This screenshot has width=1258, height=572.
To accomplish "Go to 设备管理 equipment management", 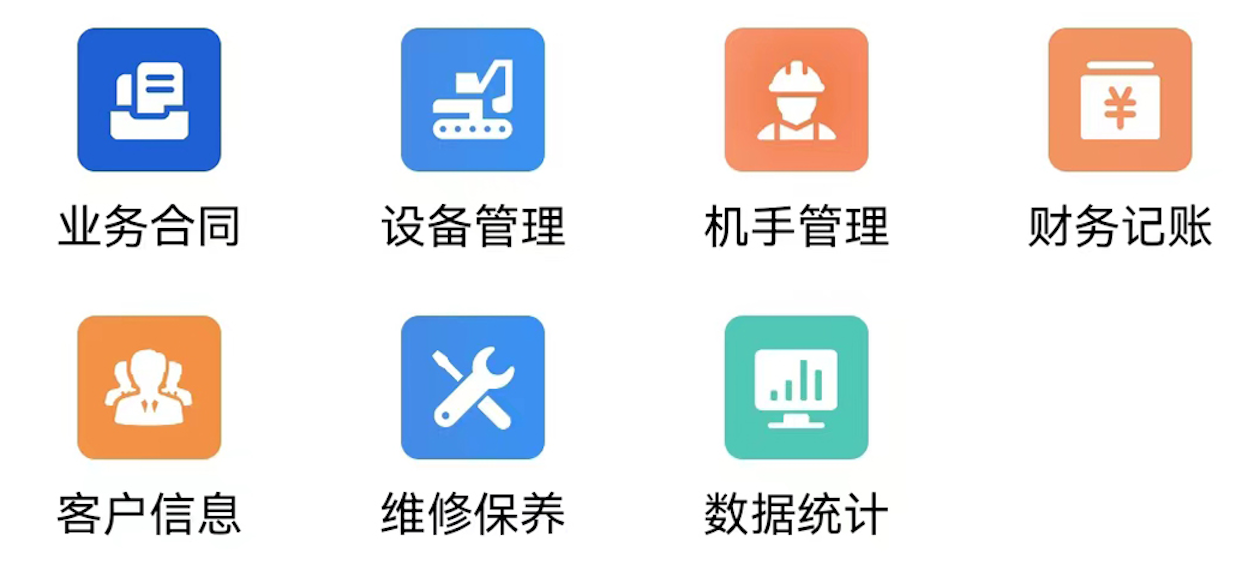I will pos(473,100).
